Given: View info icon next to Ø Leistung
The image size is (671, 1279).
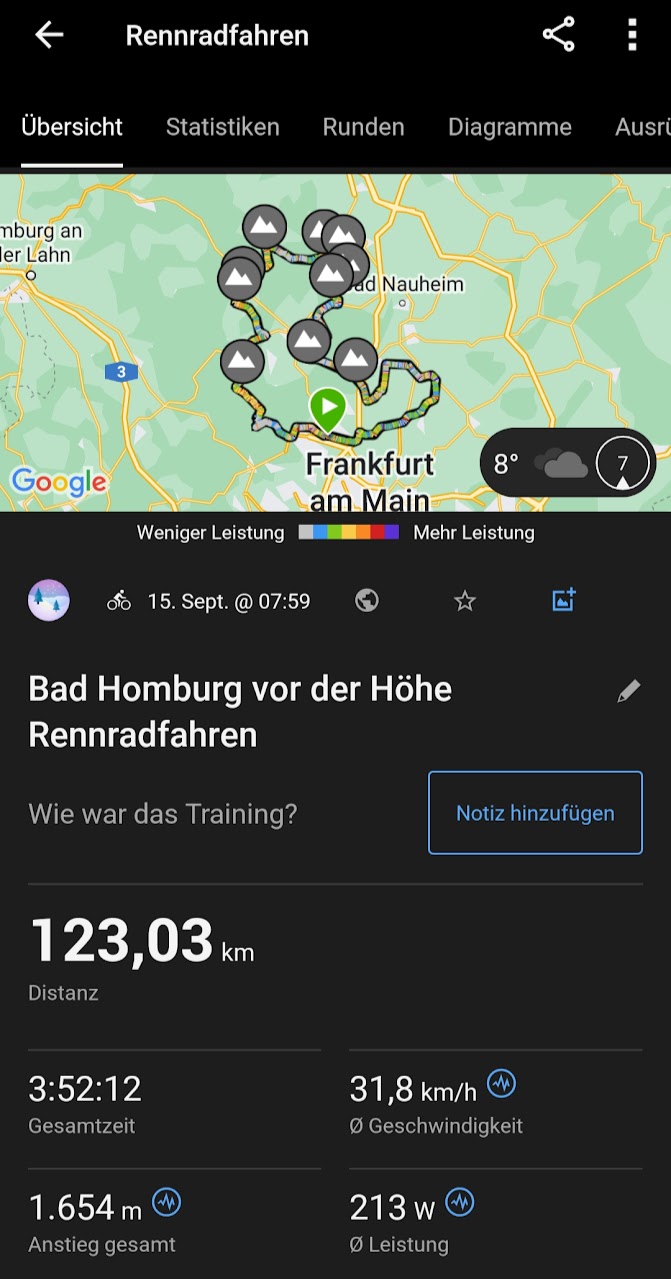Looking at the screenshot, I should [x=459, y=1202].
